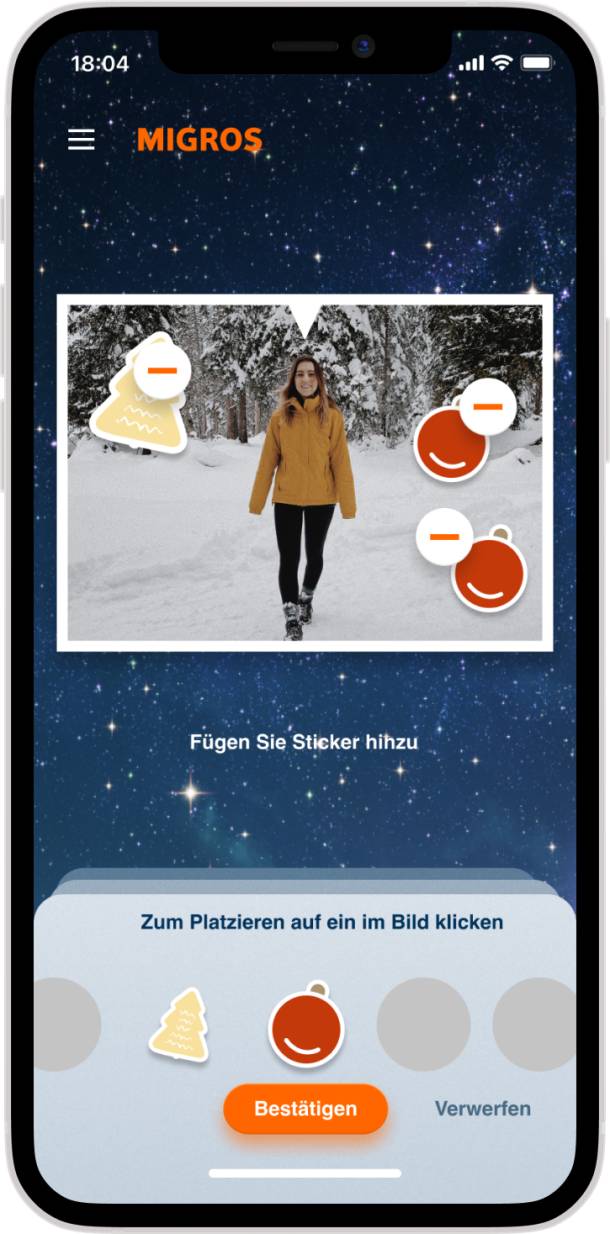
Task: Select the tree sticker in the picker
Action: (180, 1025)
